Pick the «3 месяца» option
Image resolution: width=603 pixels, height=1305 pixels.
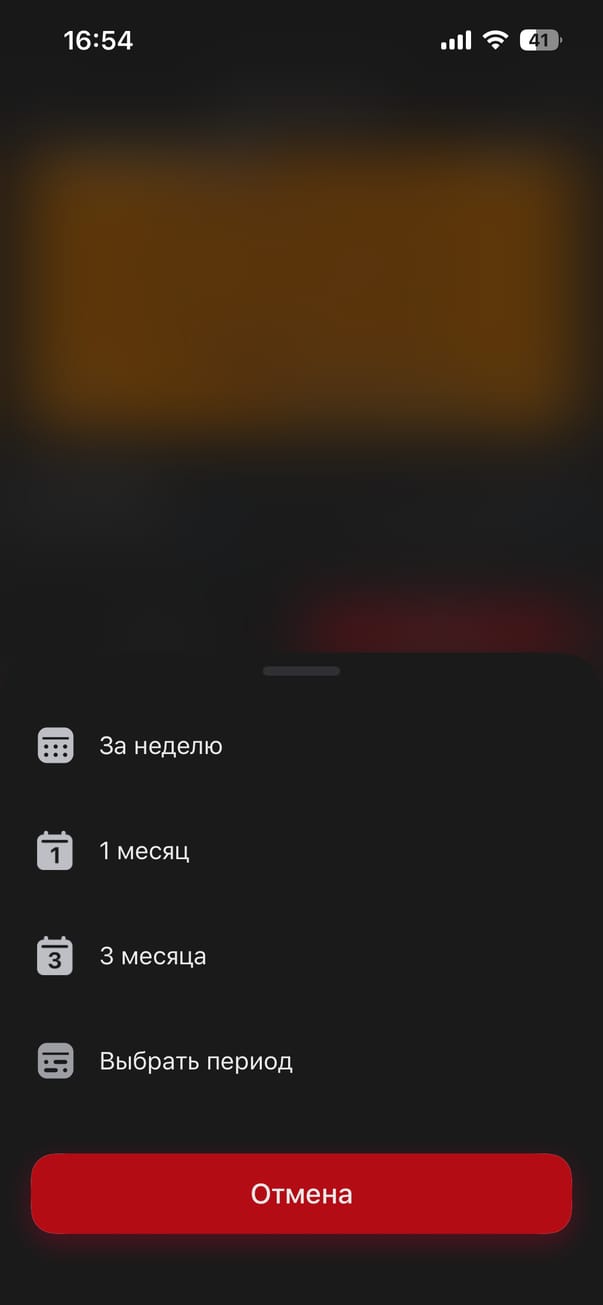pyautogui.click(x=152, y=956)
